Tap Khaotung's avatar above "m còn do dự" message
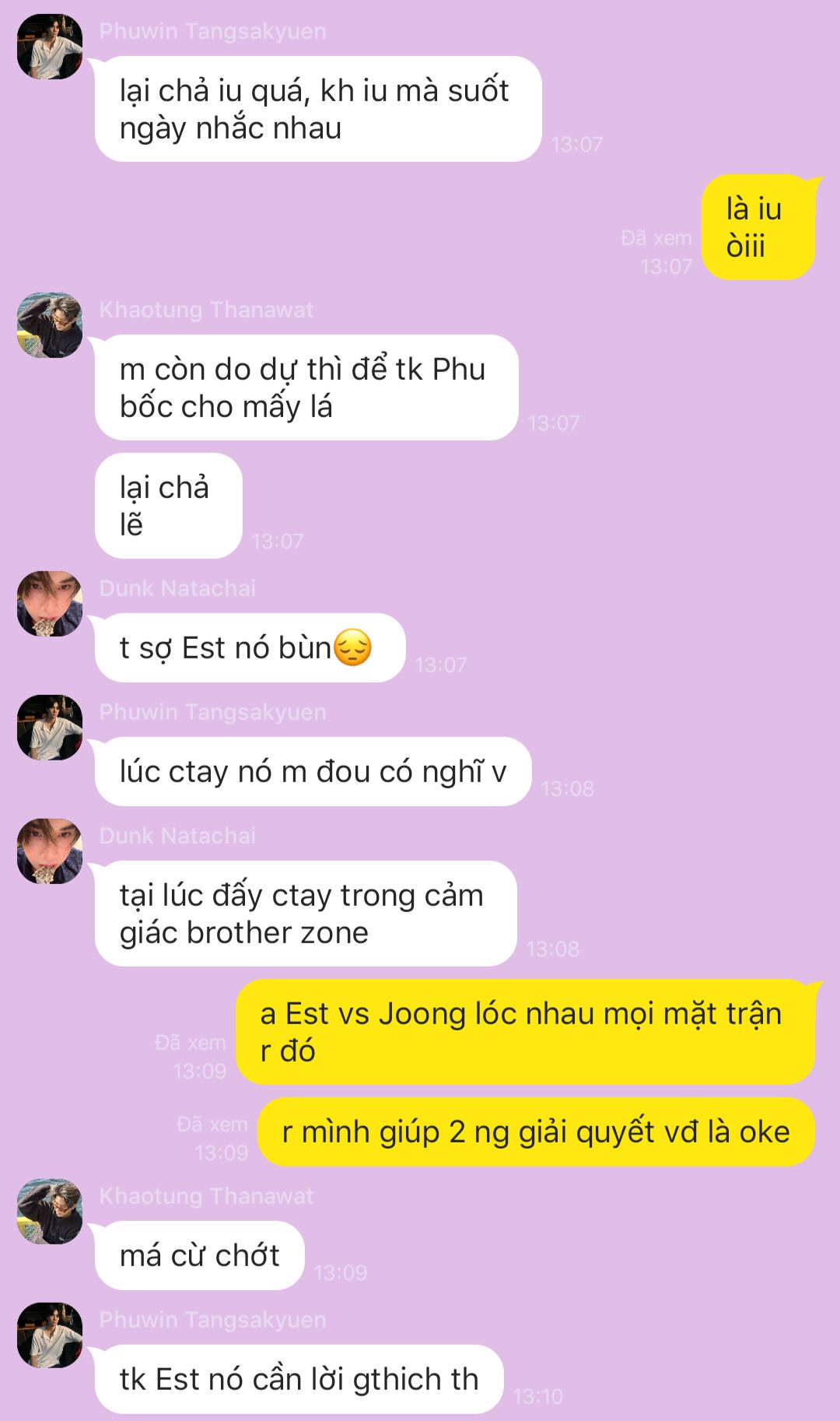 (x=50, y=325)
